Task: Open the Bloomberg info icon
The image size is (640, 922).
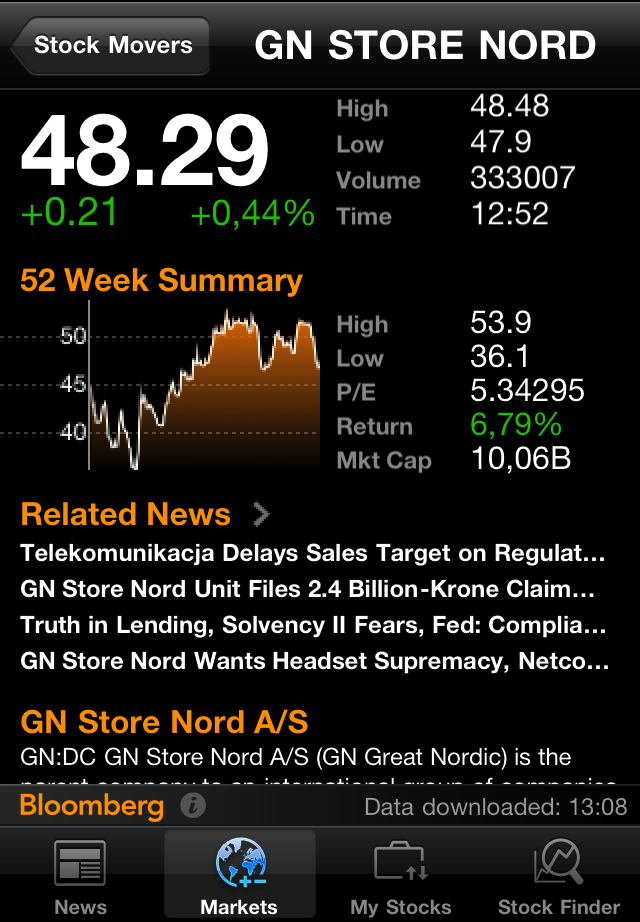Action: [193, 805]
